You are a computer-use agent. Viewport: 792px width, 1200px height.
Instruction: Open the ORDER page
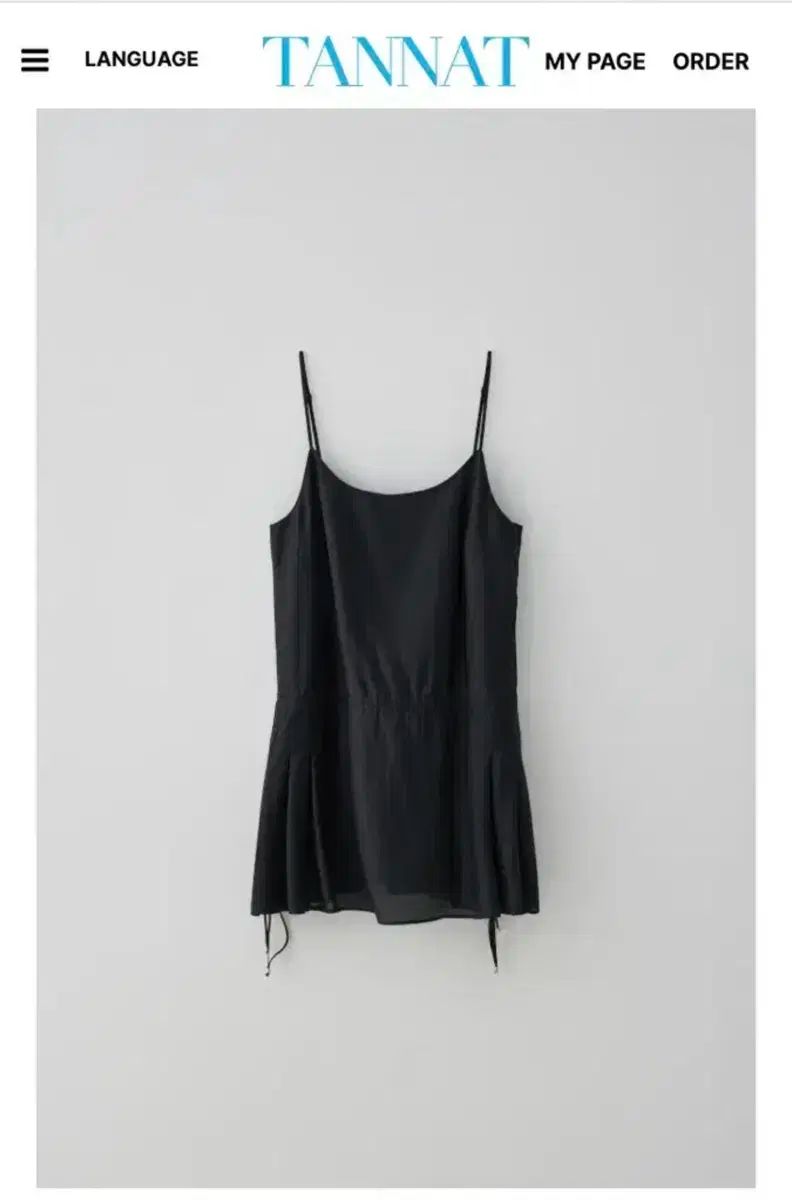[710, 61]
